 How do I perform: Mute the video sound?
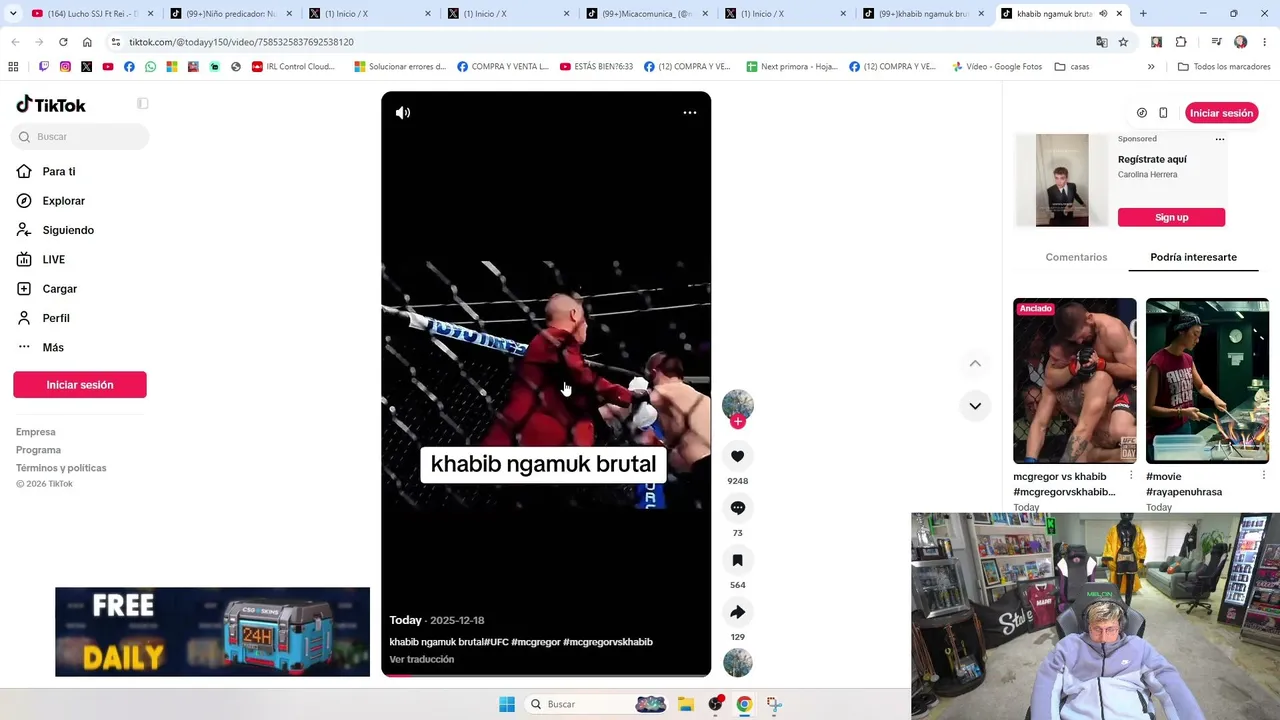403,113
